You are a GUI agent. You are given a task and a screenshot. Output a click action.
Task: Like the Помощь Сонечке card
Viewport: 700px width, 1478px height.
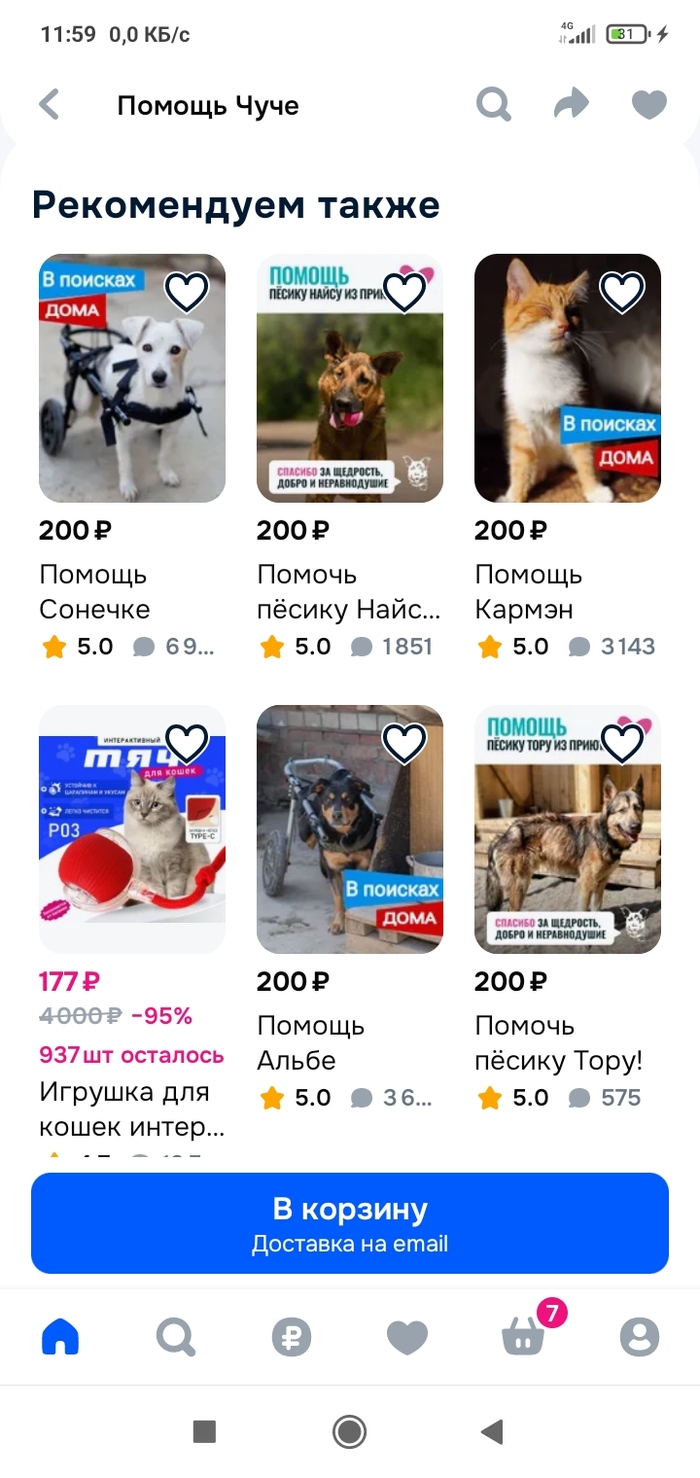[186, 292]
